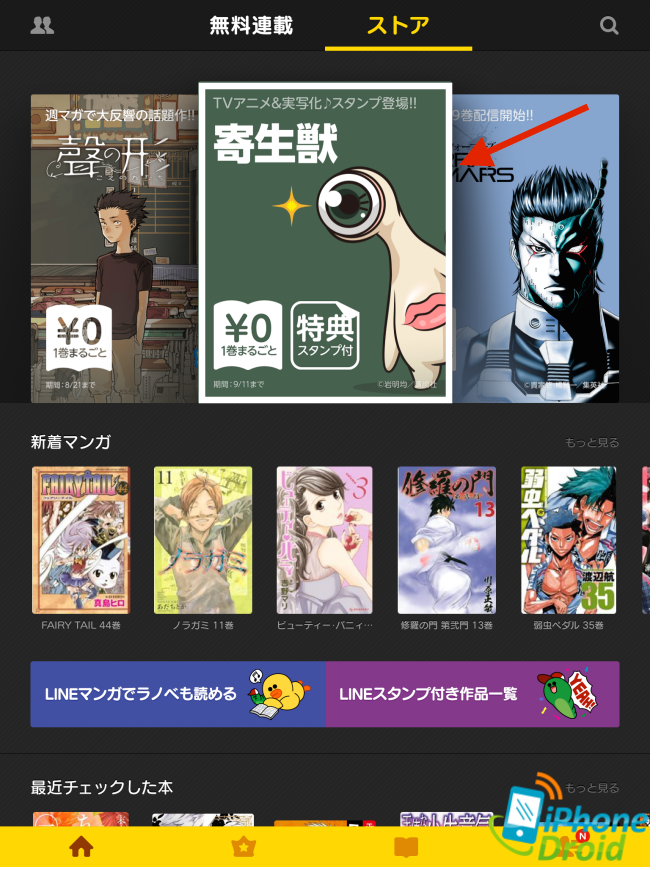This screenshot has width=656, height=870.
Task: Open FAIRY TAIL 44巻 cover
Action: [81, 540]
